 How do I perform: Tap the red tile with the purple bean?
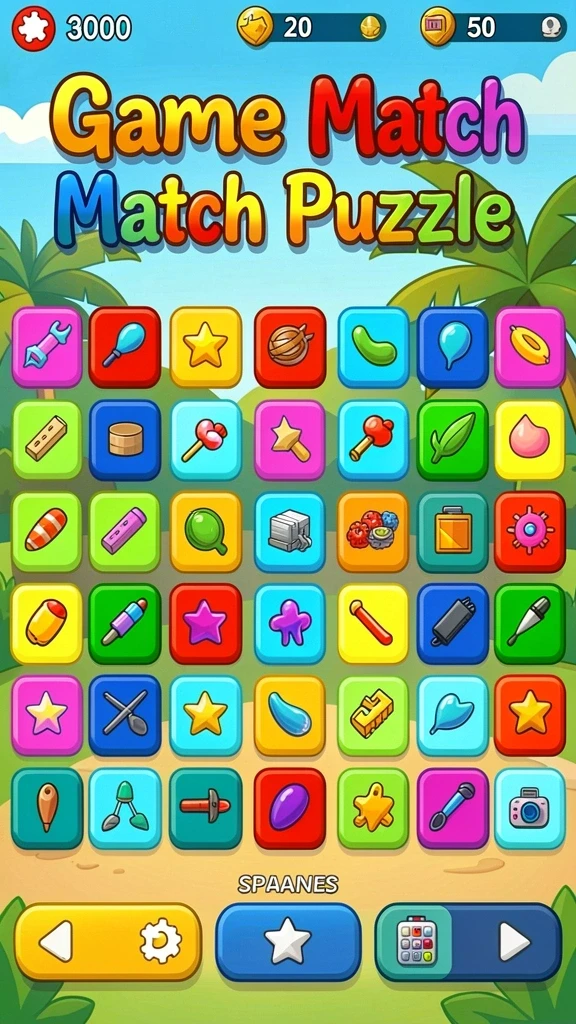click(x=290, y=808)
